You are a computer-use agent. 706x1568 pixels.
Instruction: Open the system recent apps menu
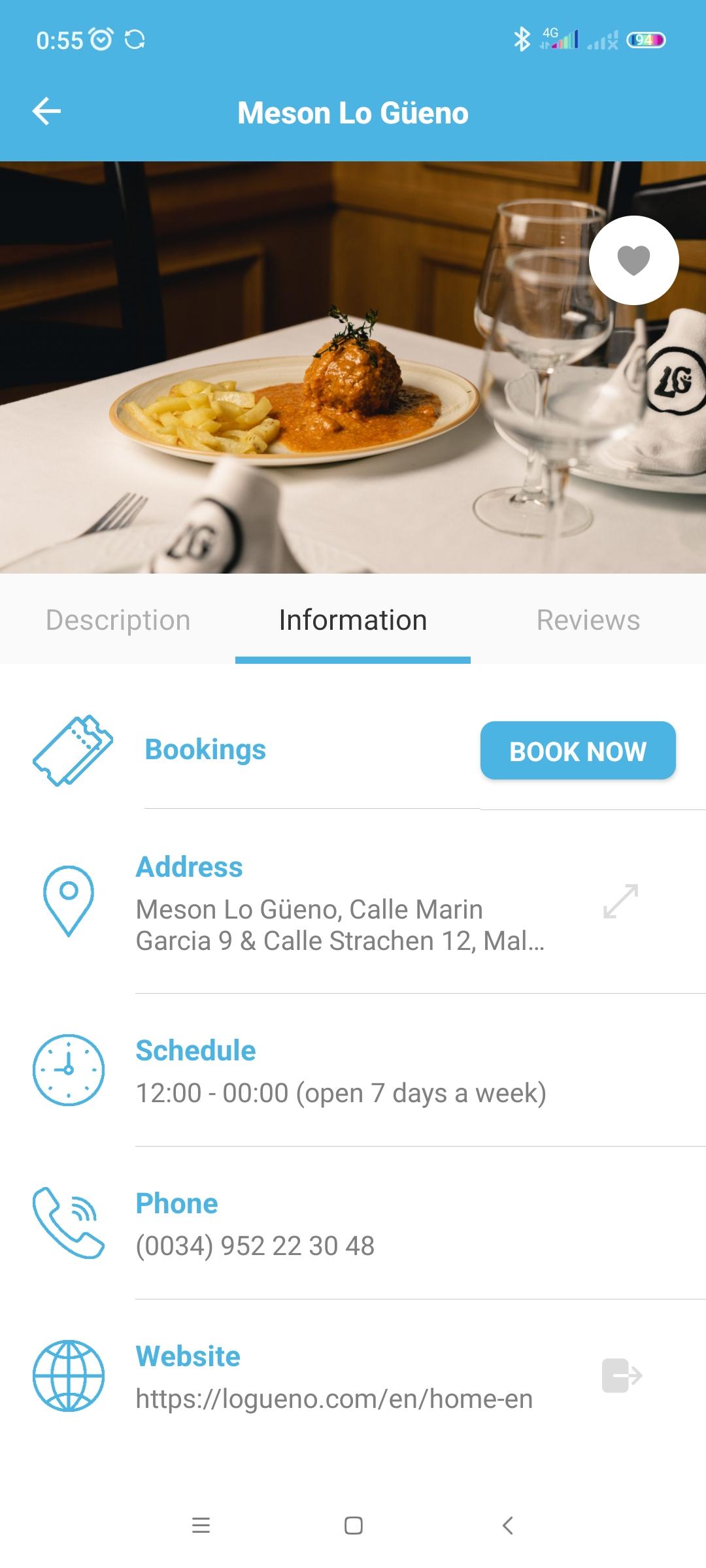click(201, 1526)
